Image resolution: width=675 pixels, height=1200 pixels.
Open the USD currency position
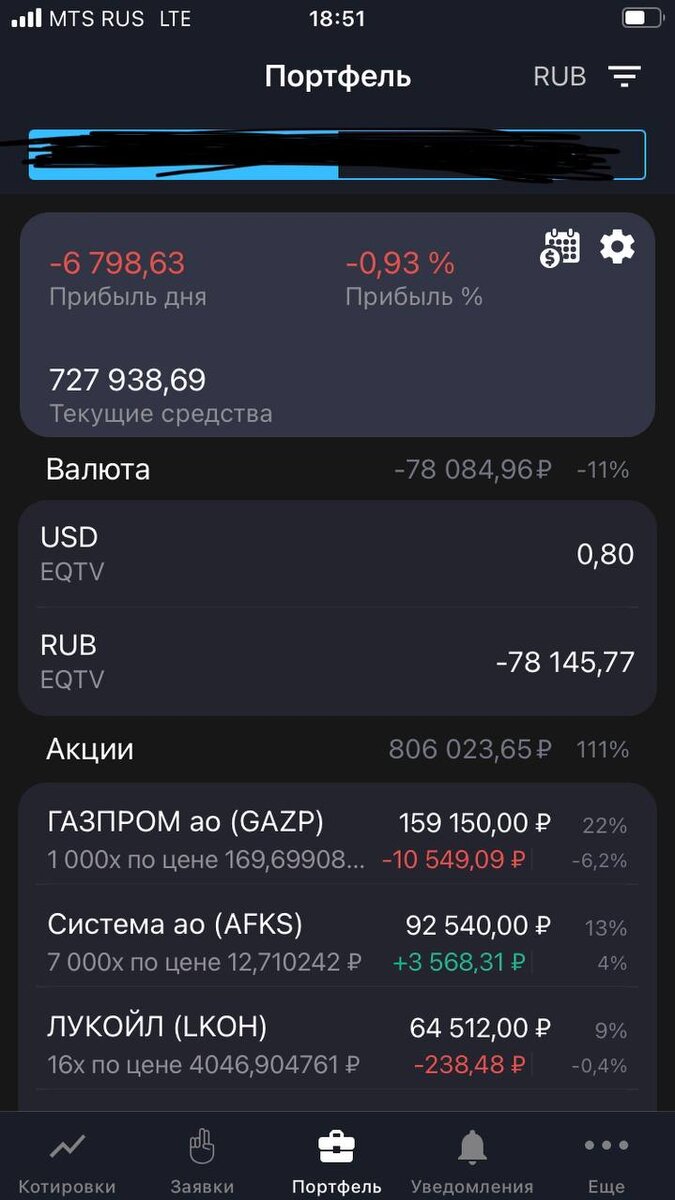point(337,553)
